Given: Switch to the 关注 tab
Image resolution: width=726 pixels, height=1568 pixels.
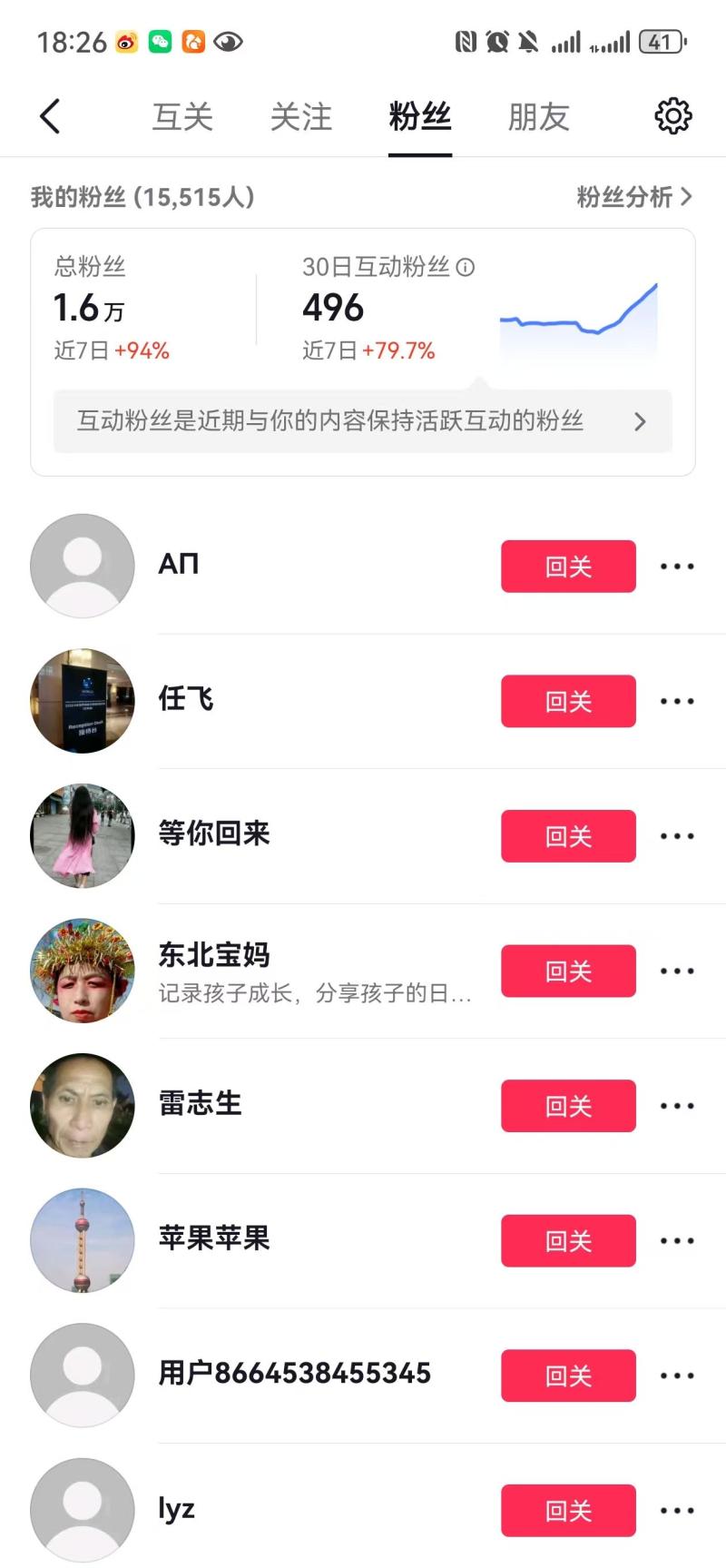Looking at the screenshot, I should click(x=301, y=117).
